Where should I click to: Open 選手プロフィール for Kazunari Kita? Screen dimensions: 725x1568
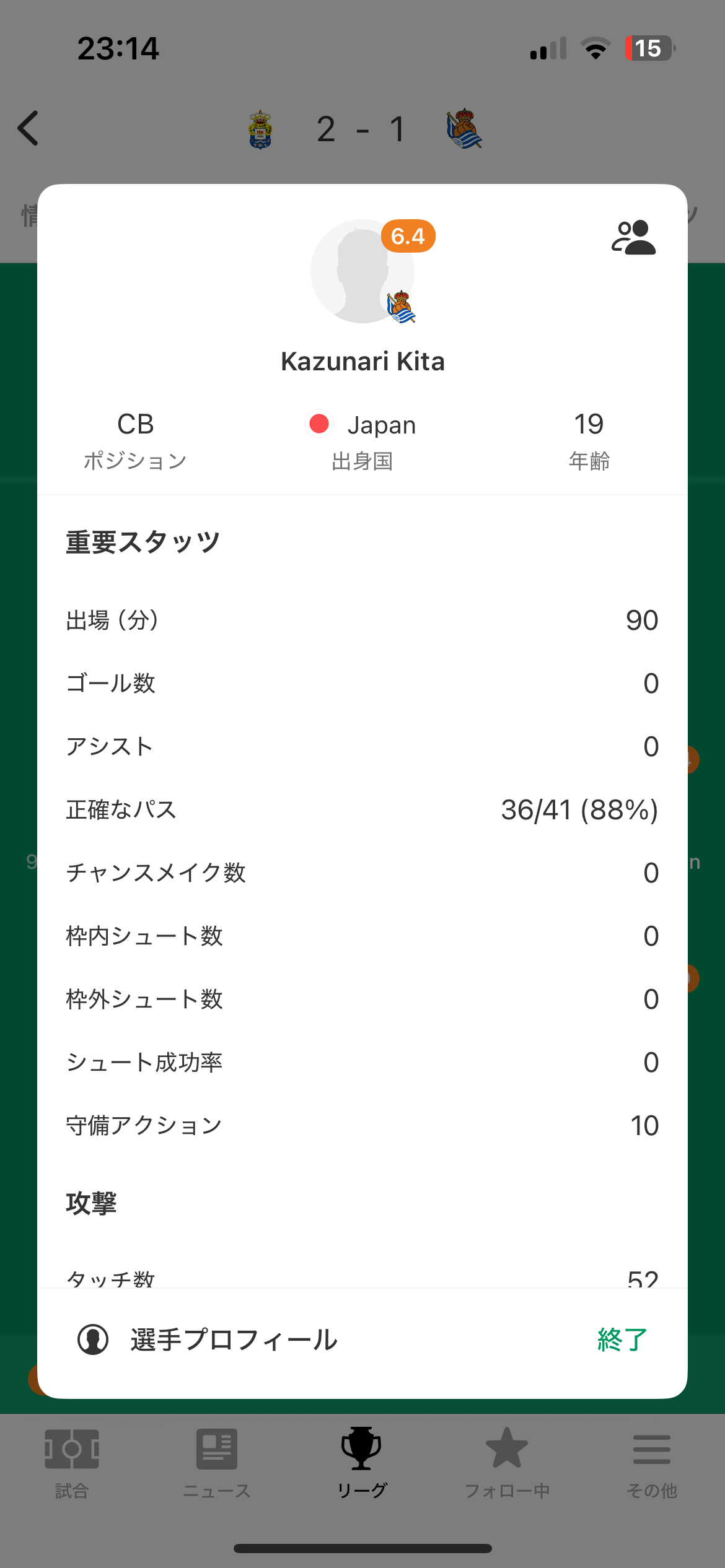208,1339
